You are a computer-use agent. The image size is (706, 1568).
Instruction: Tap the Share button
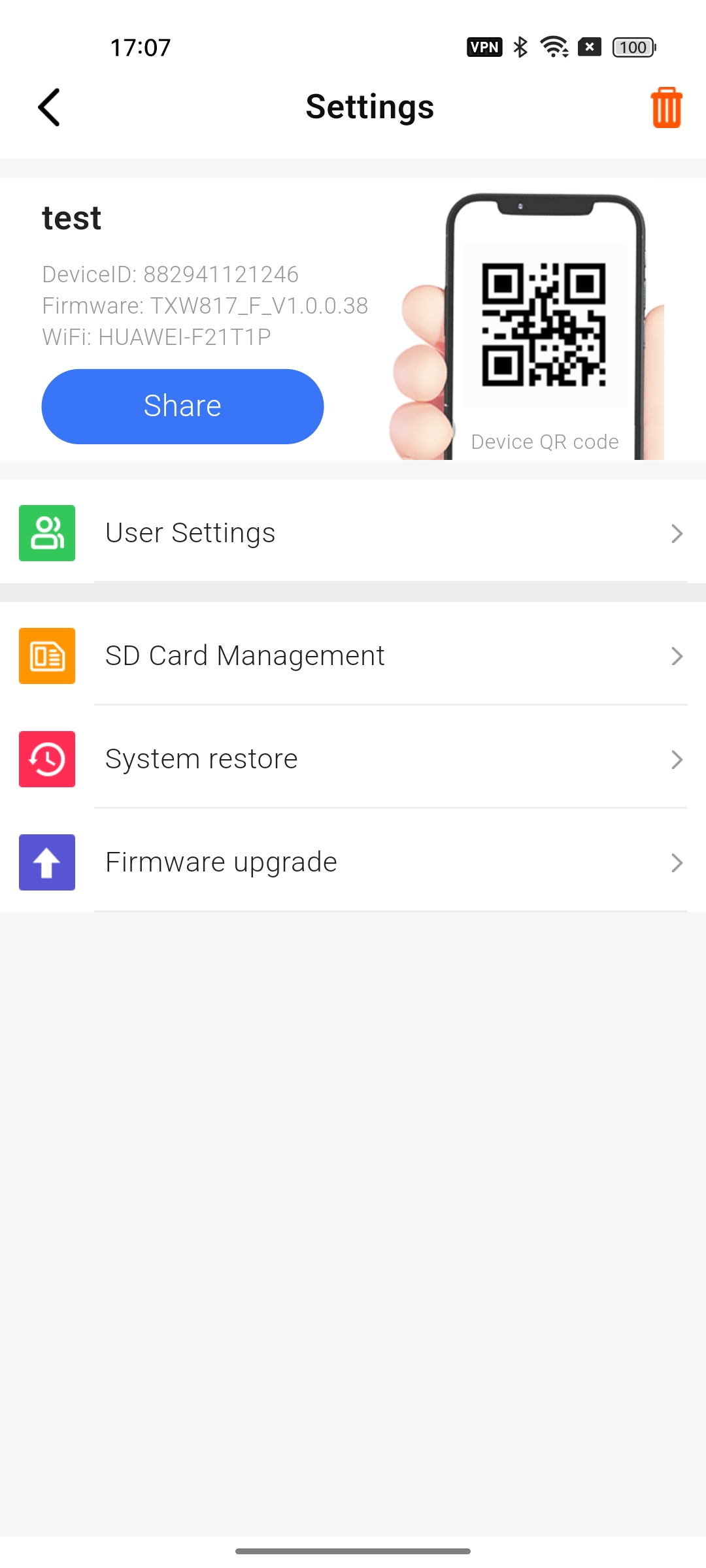(x=182, y=406)
